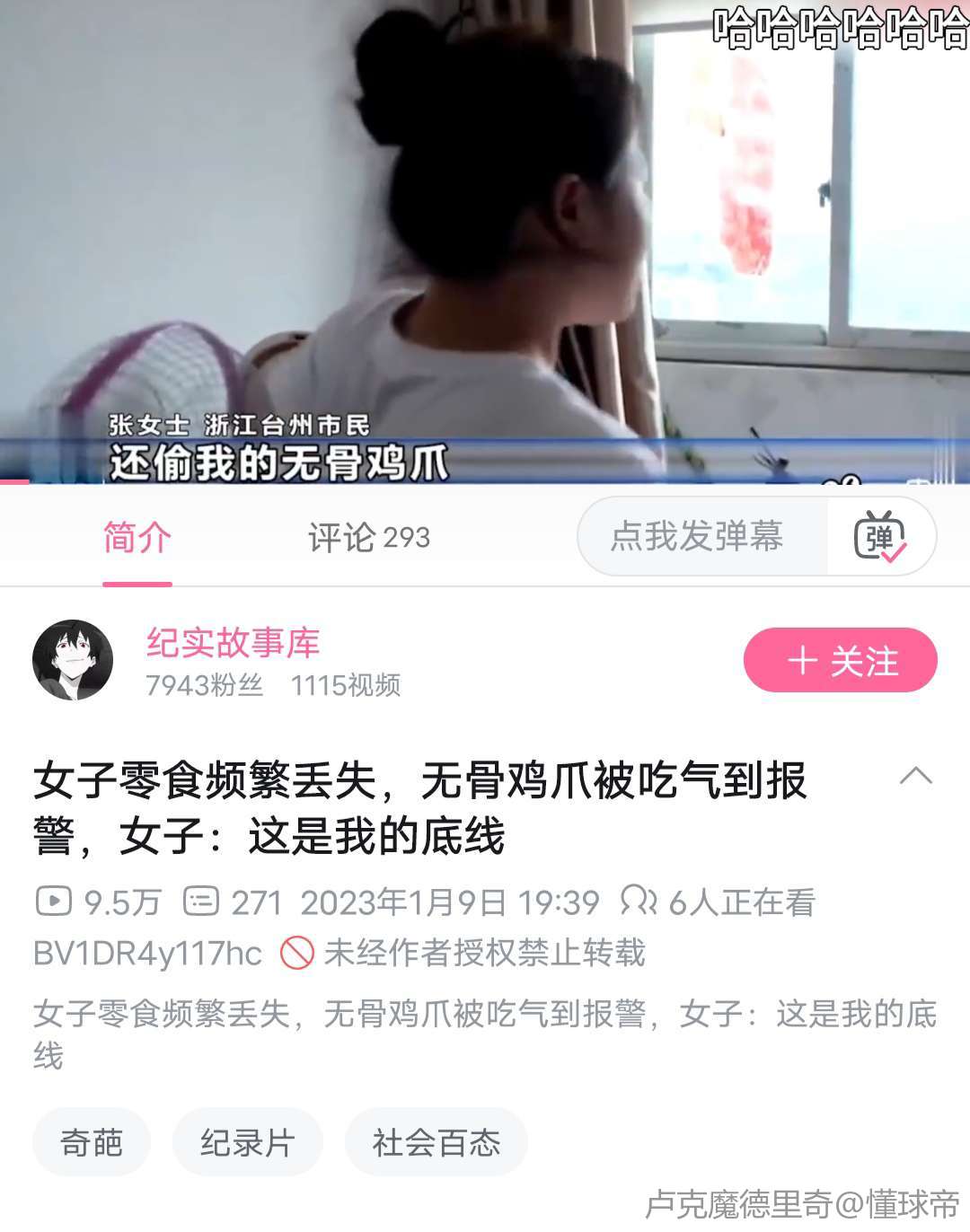Open the uploader avatar of 纪实故事库

point(73,660)
